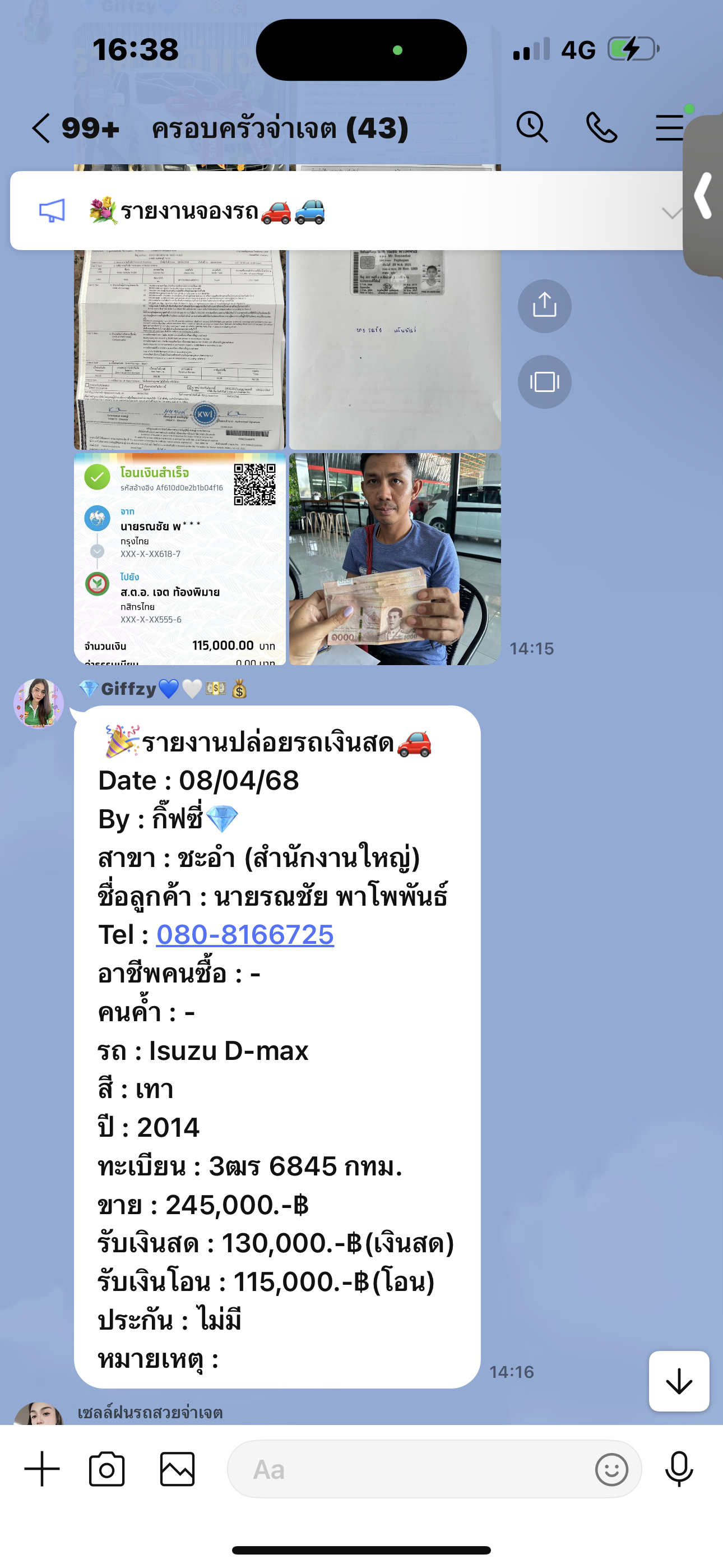This screenshot has width=723, height=1568.
Task: Open the ID card photo
Action: click(395, 349)
